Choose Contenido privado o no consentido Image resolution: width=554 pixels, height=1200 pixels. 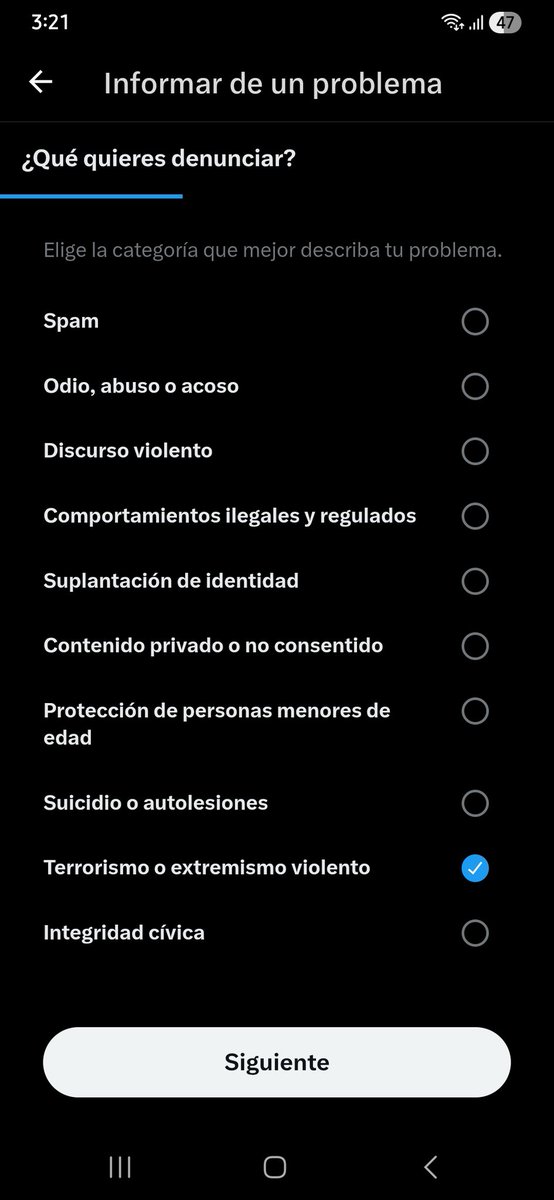coord(277,646)
